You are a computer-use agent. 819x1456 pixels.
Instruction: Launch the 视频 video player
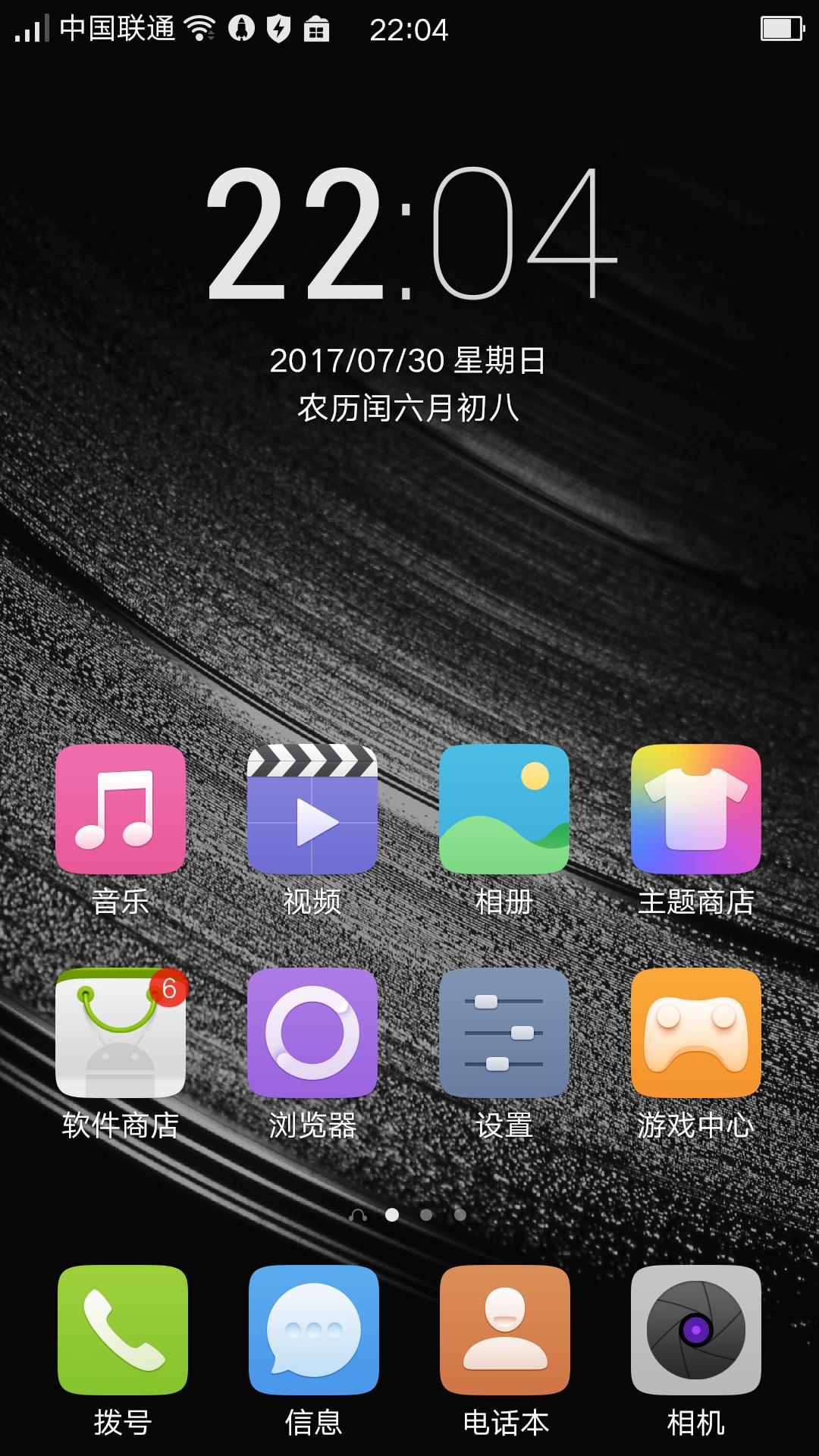tap(311, 809)
